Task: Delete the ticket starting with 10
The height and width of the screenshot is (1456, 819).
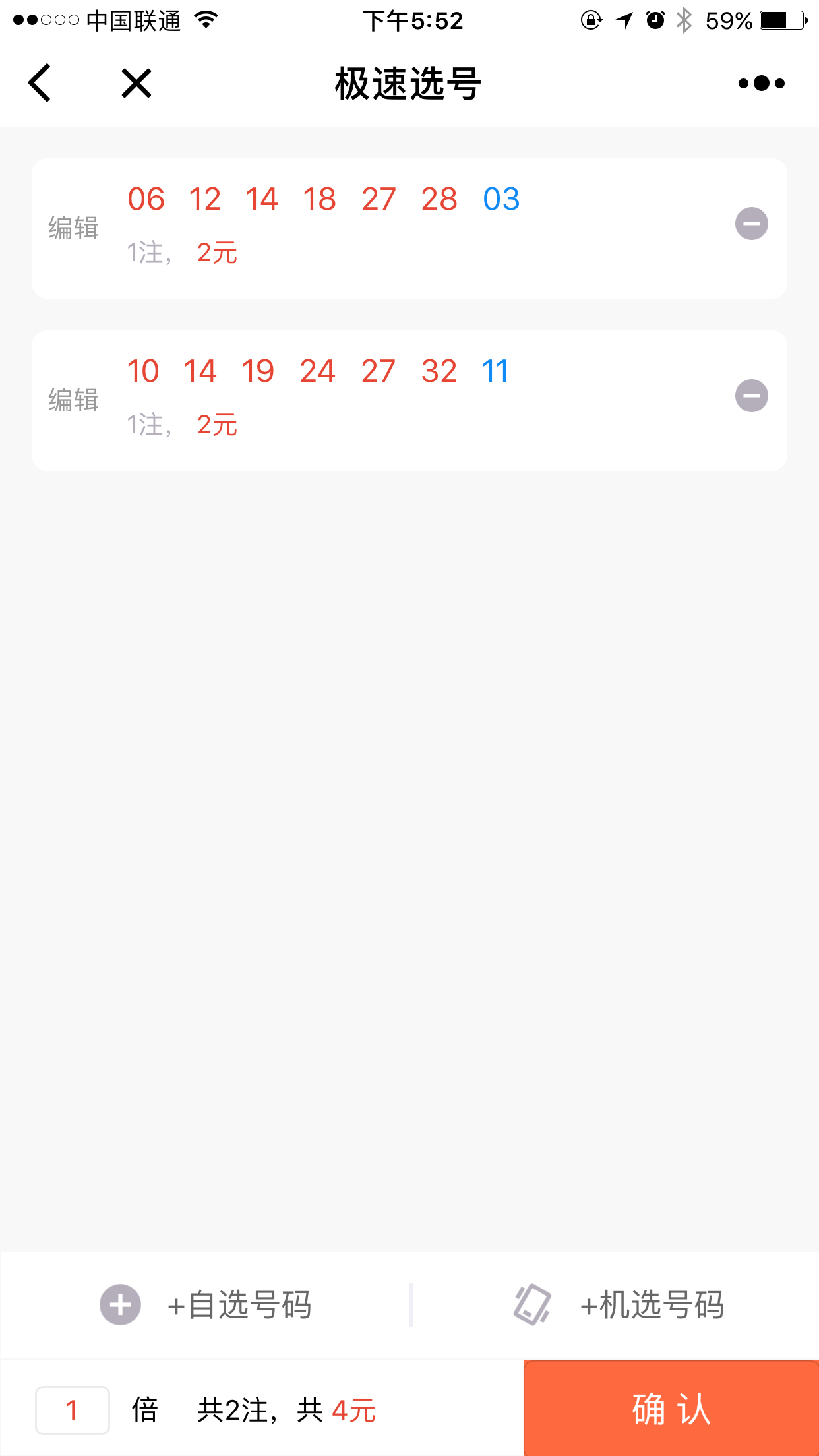Action: [x=752, y=396]
